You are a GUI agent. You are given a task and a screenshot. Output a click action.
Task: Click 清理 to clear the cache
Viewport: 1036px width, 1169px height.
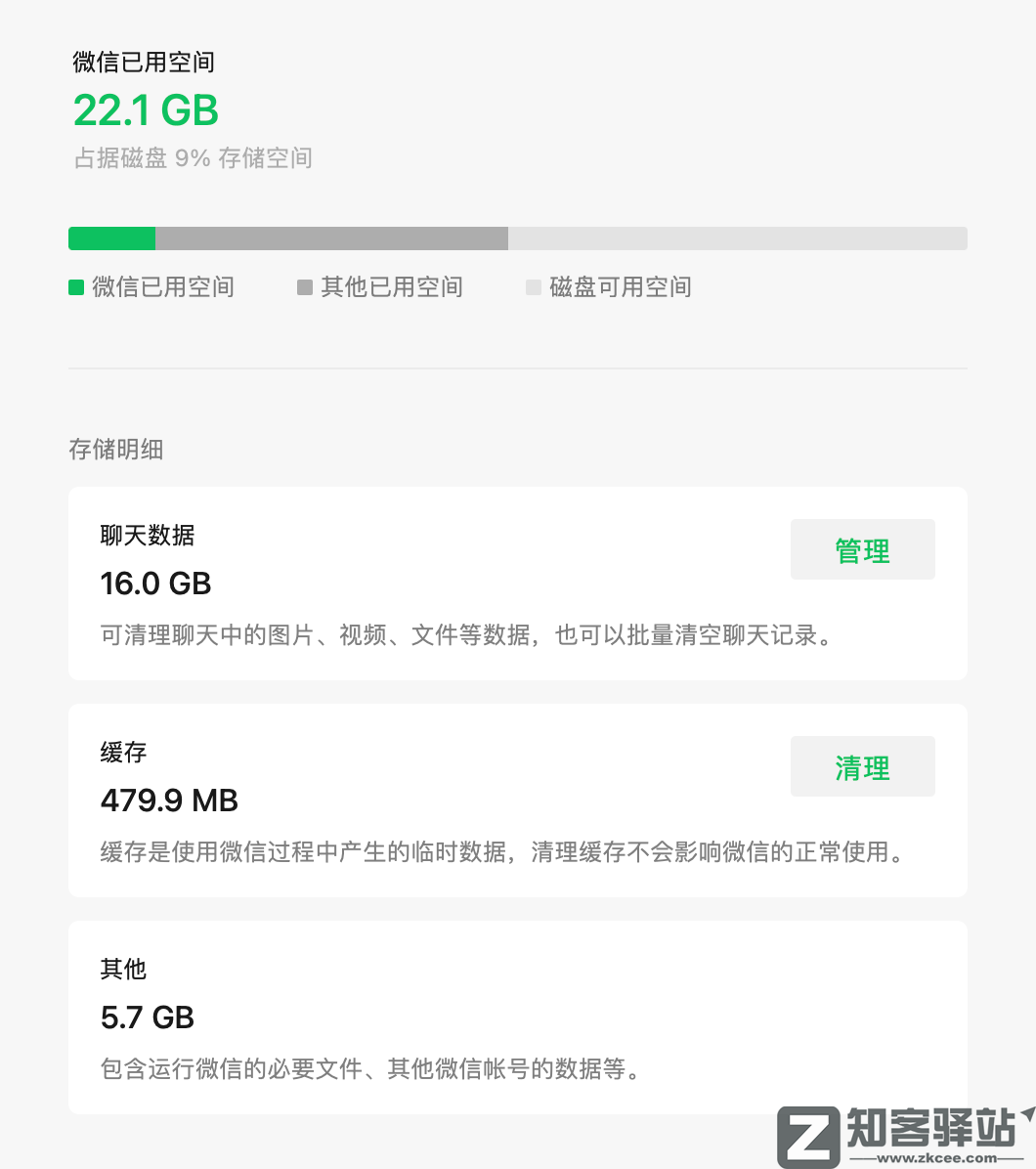(x=862, y=766)
